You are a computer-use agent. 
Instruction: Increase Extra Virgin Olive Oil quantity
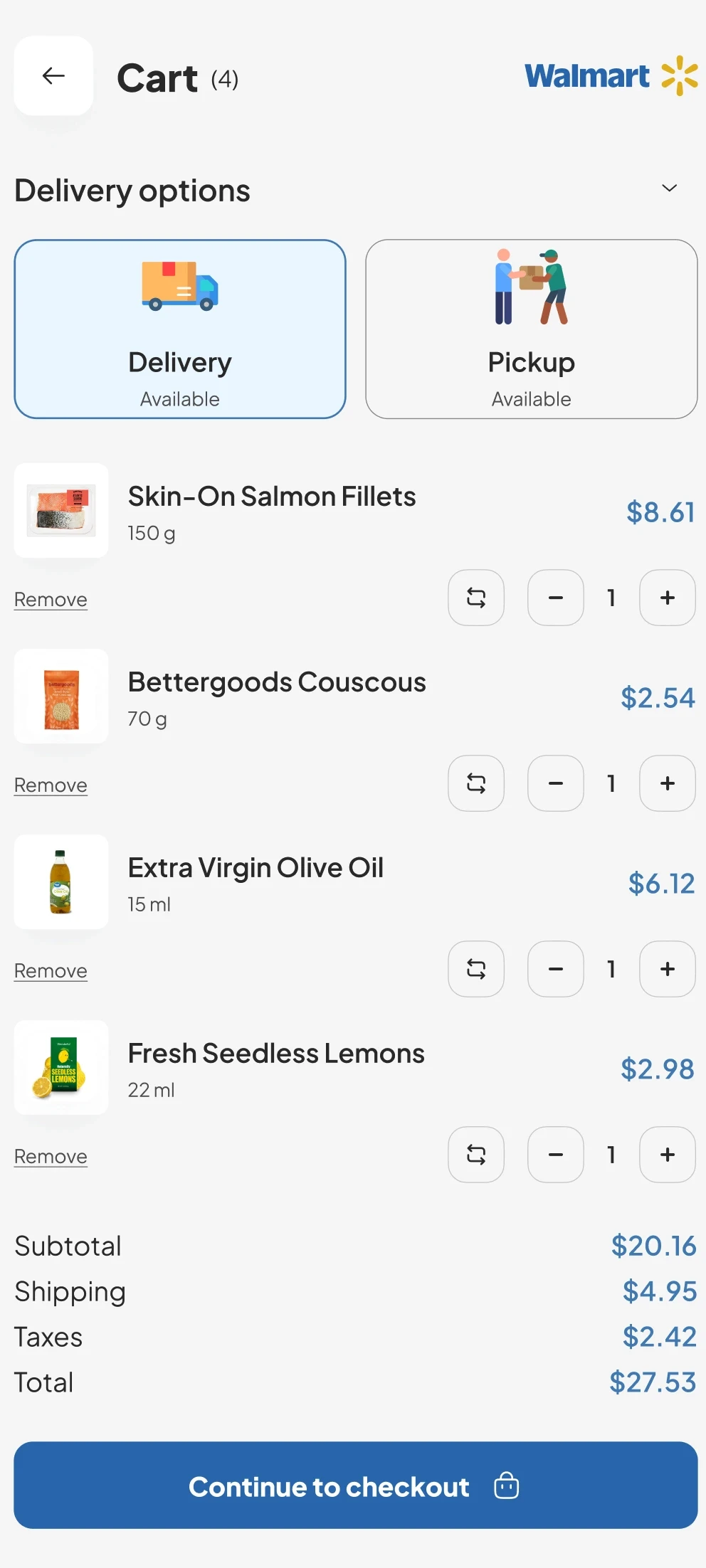tap(668, 969)
